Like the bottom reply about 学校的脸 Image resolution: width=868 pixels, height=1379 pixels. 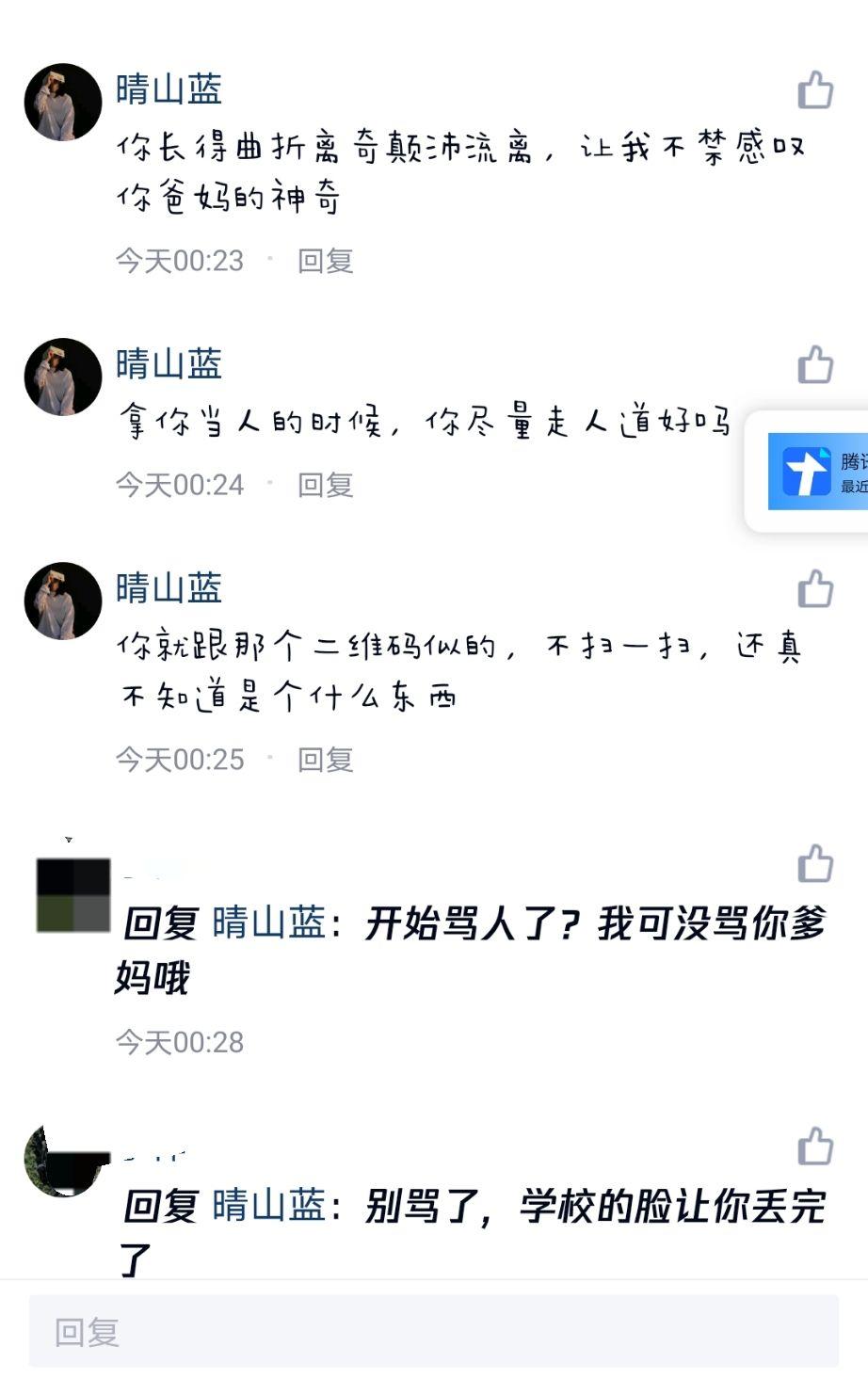pyautogui.click(x=815, y=1145)
